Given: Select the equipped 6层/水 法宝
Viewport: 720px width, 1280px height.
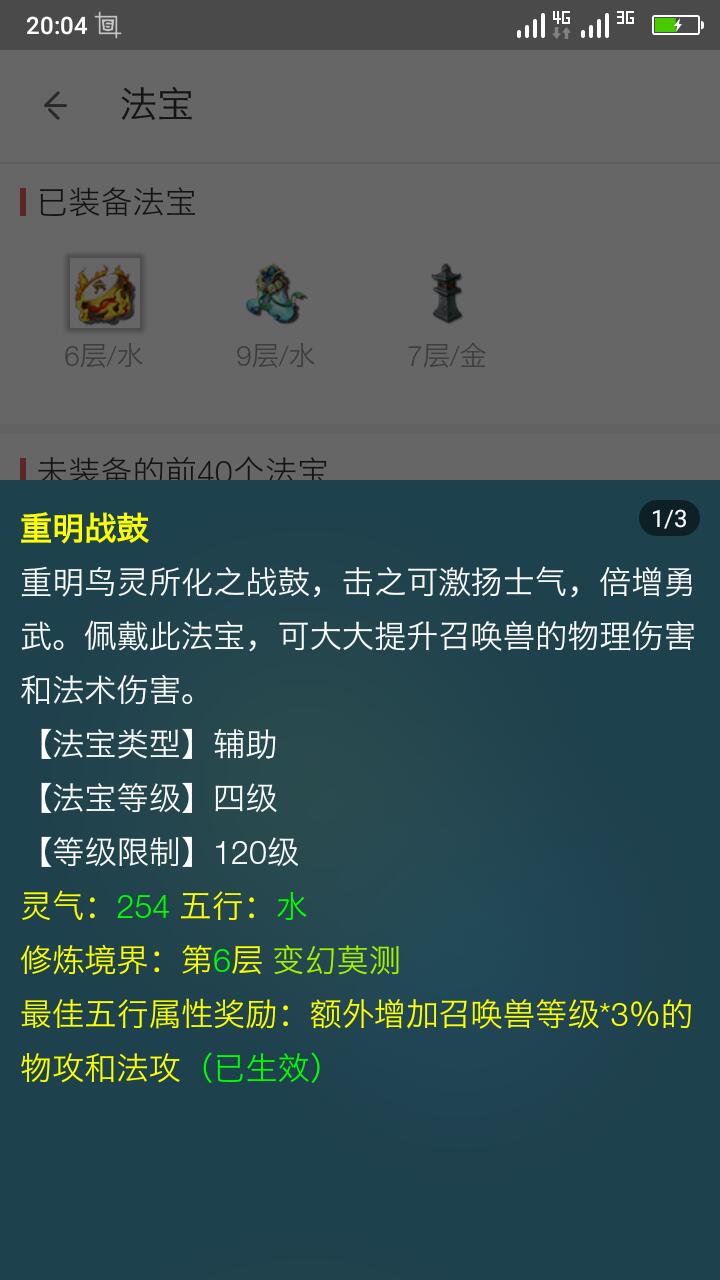Looking at the screenshot, I should coord(104,294).
